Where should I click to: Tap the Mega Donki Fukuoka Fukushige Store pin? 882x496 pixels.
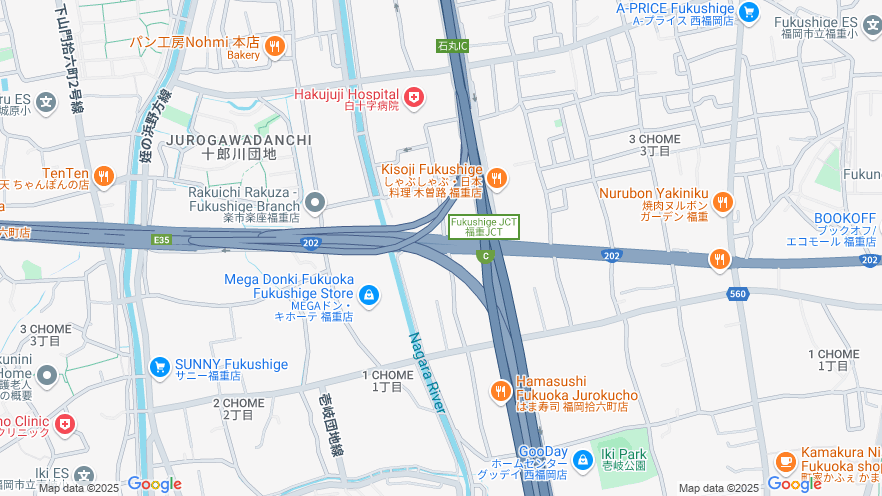coord(369,294)
